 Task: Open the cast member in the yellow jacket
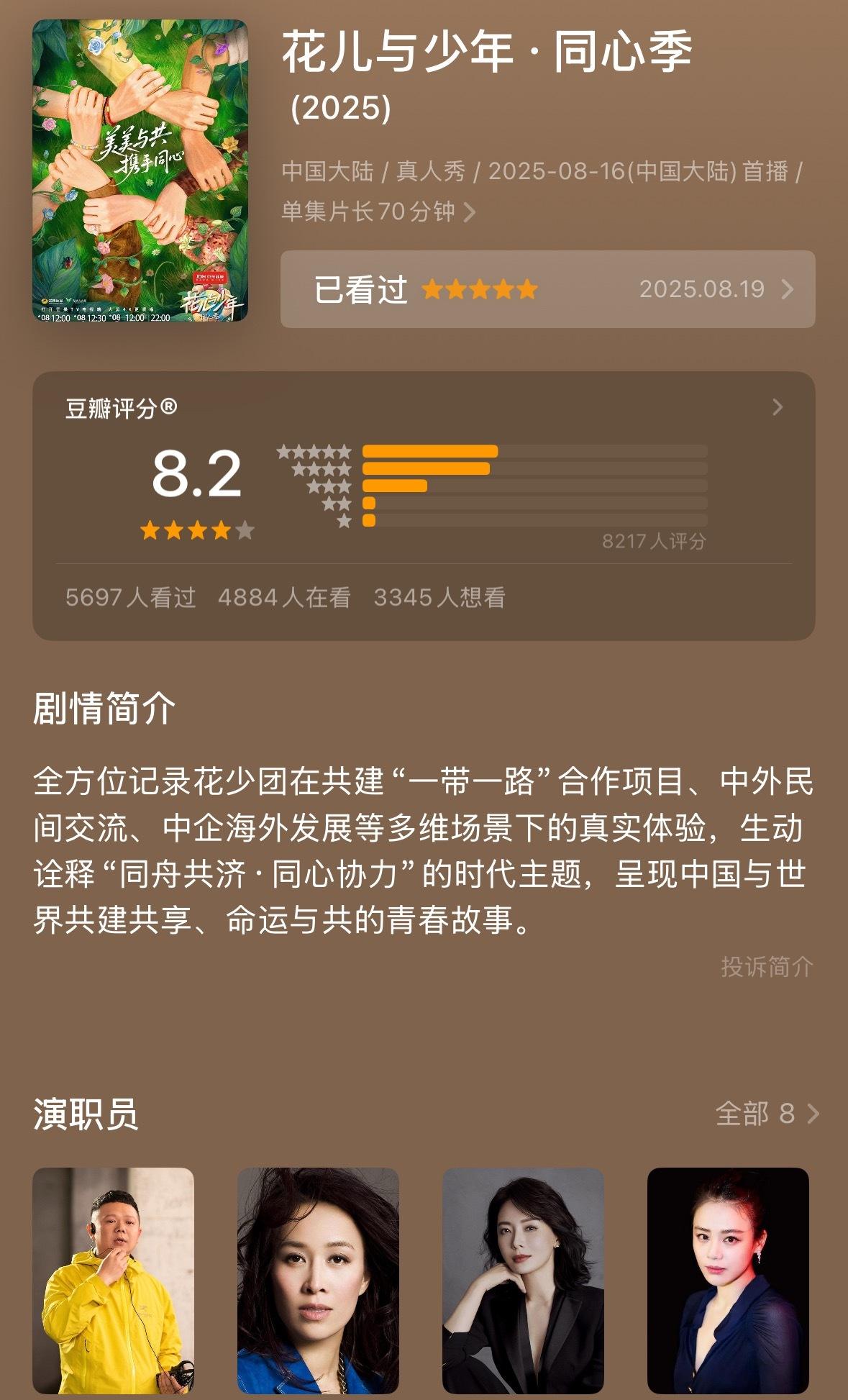tap(113, 1279)
